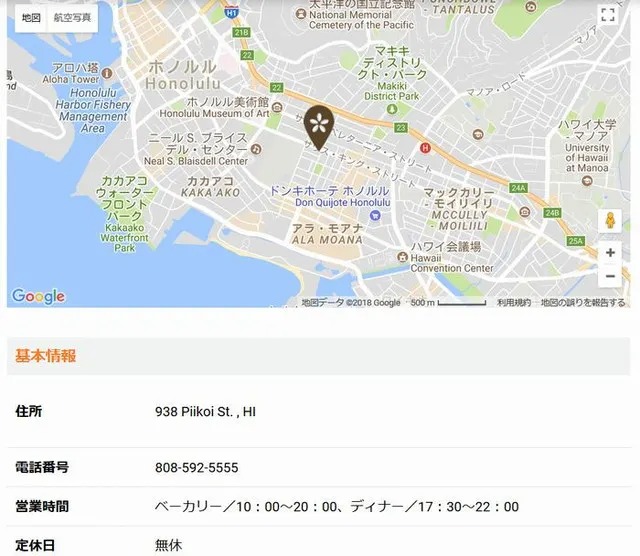Open 利用規約 terms link
Viewport: 640px width, 556px height.
[514, 302]
